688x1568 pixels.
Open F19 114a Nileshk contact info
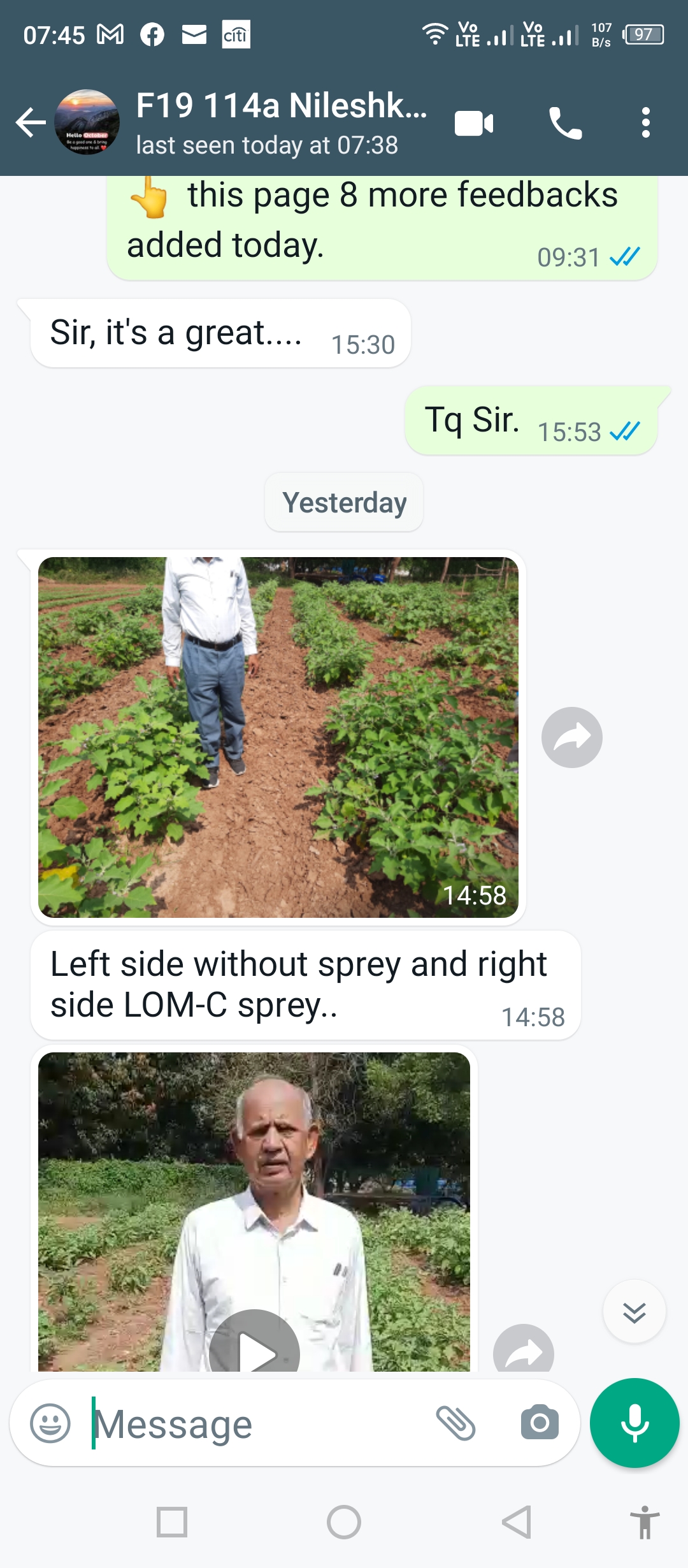click(x=280, y=121)
